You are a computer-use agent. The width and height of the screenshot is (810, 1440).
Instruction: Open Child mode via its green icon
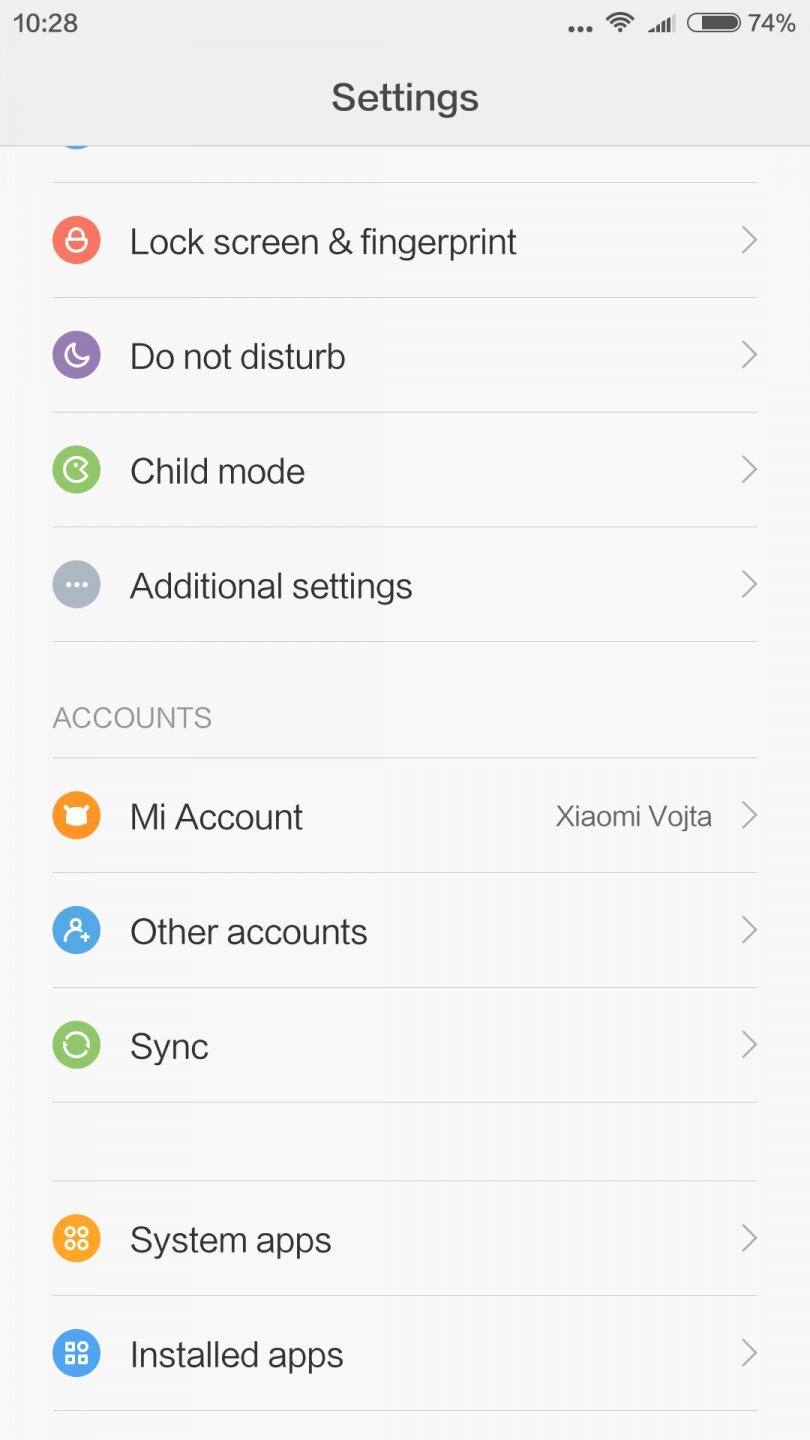click(76, 469)
